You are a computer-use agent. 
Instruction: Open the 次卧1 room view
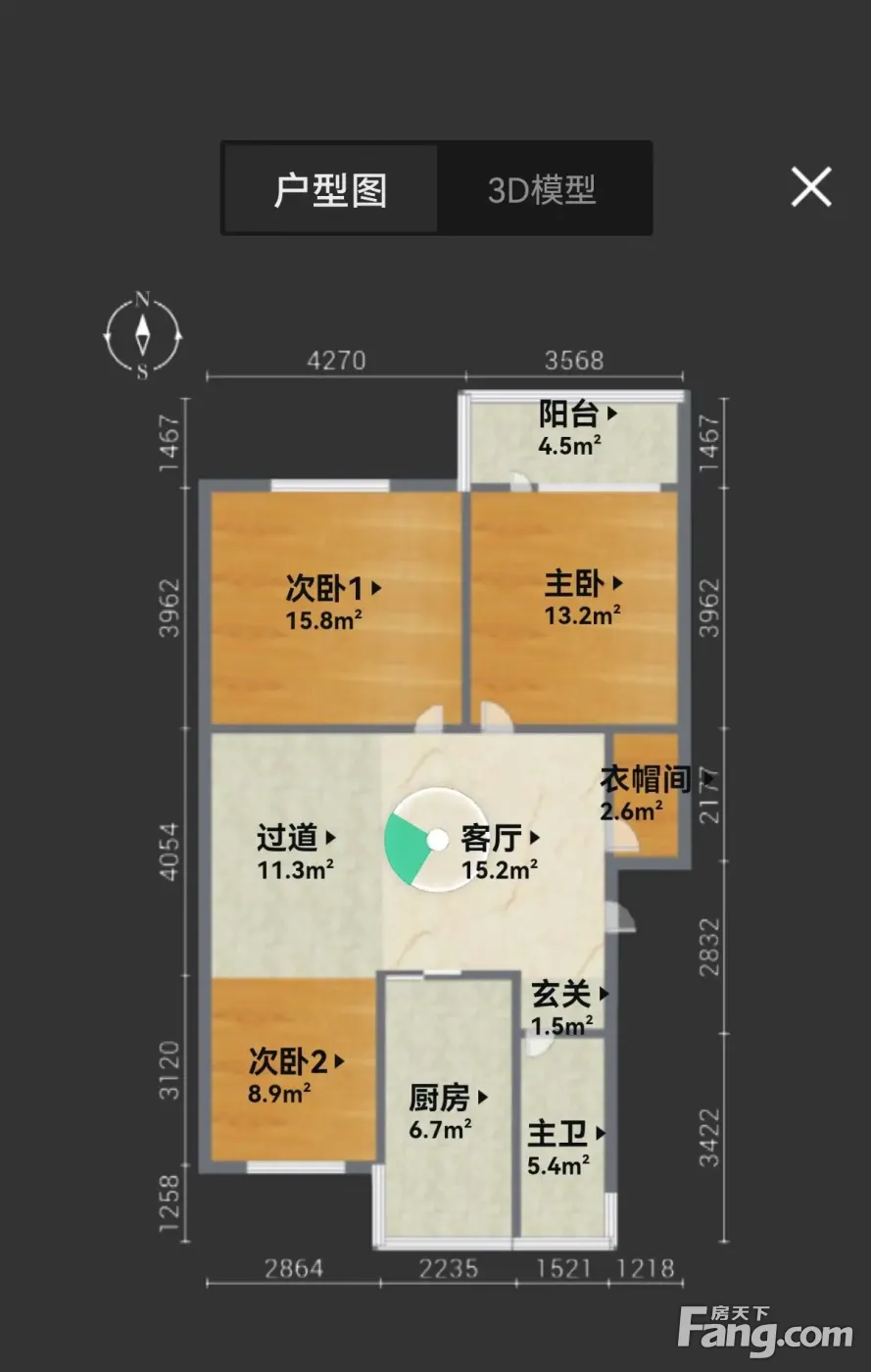[x=333, y=588]
